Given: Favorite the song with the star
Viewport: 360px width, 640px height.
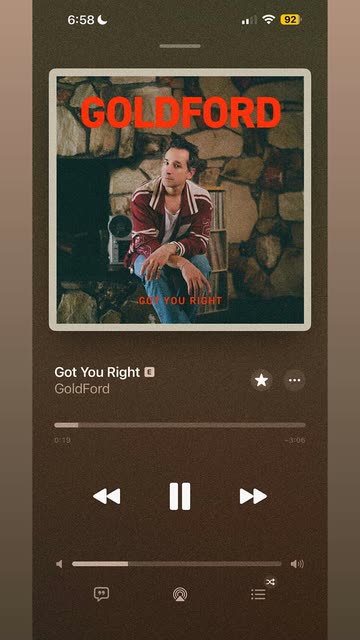Looking at the screenshot, I should click(x=261, y=380).
